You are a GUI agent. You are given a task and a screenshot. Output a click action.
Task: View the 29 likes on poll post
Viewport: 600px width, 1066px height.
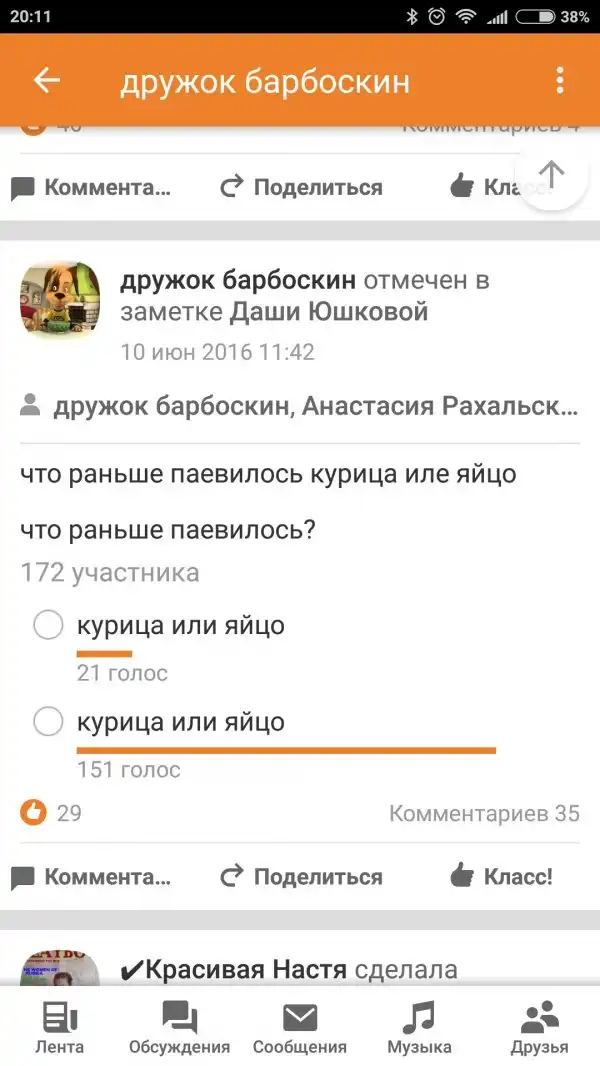(51, 813)
